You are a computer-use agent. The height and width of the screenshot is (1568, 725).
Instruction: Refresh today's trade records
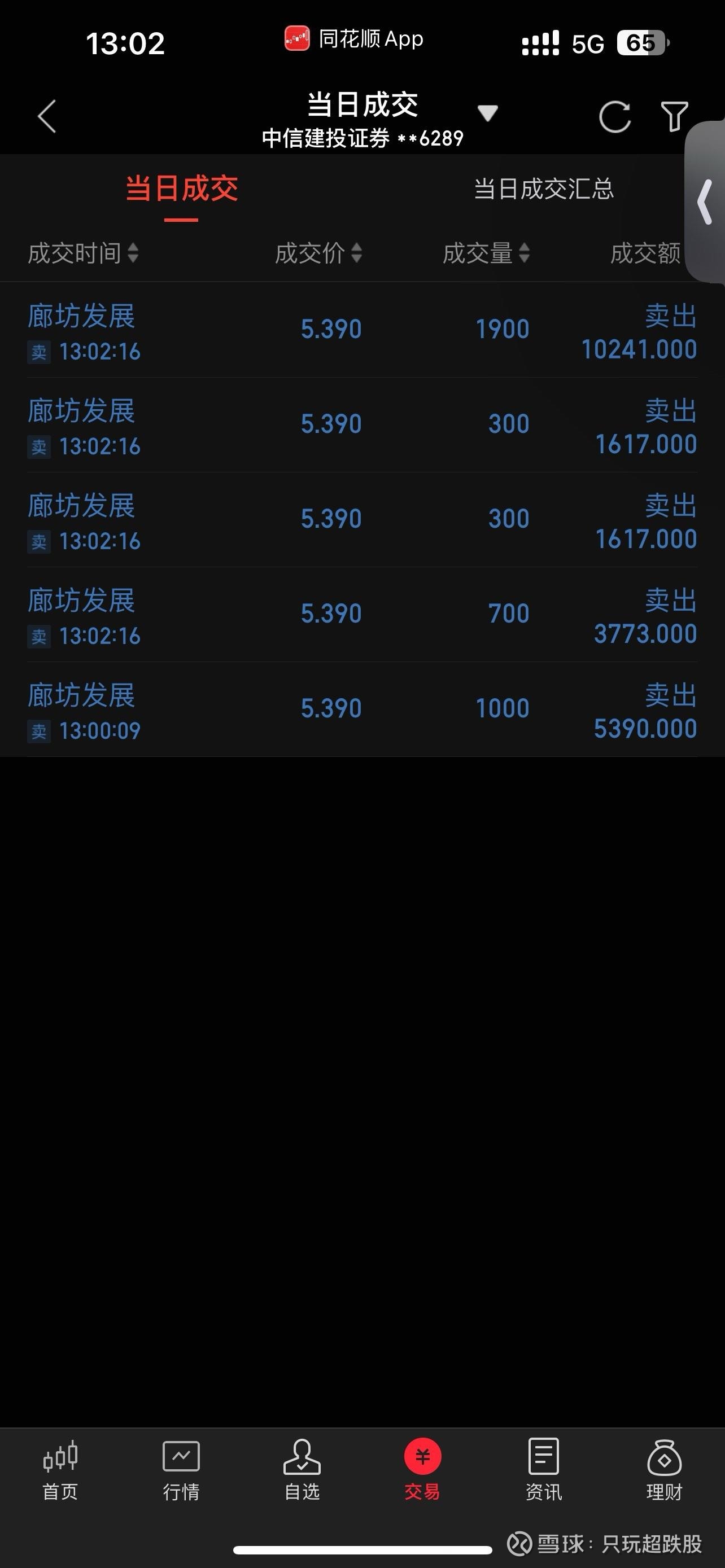[614, 116]
